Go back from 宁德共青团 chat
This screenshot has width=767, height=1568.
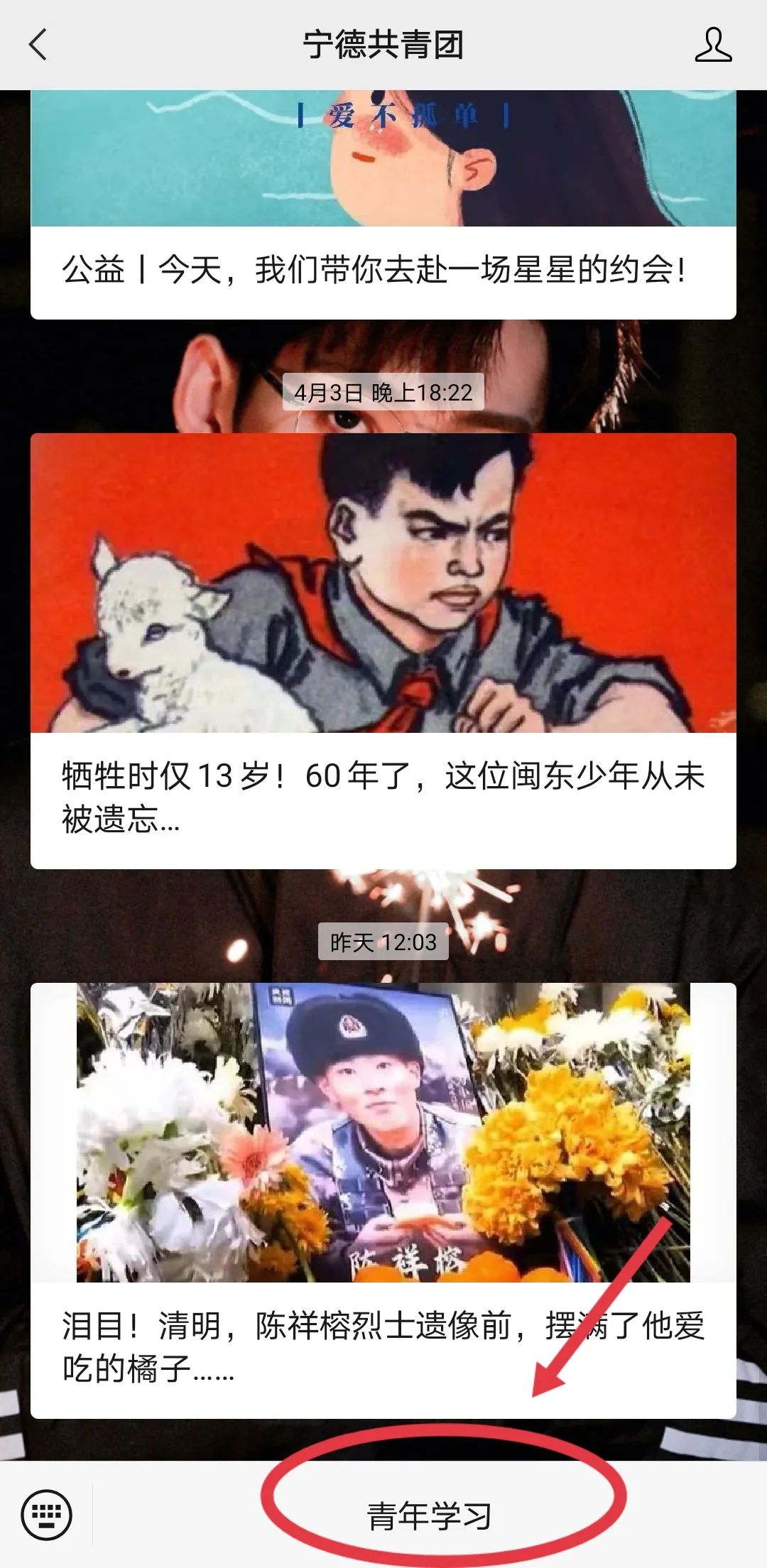pyautogui.click(x=38, y=45)
